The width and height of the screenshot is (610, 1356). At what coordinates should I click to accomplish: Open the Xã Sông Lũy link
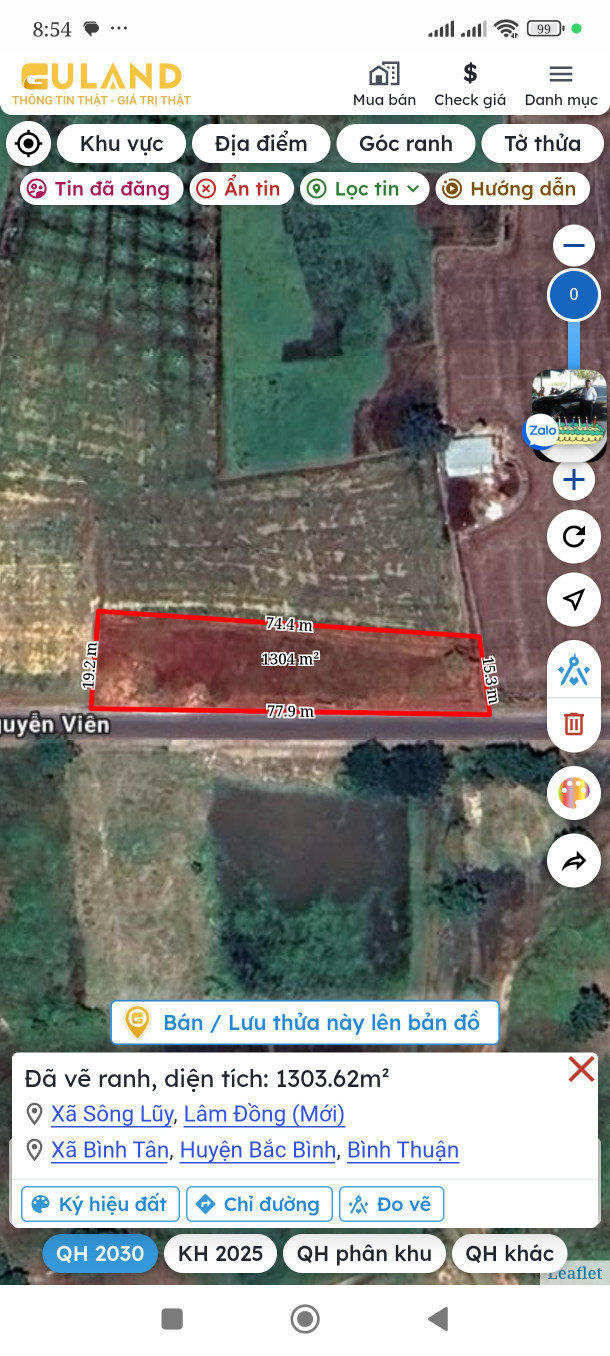(x=114, y=1114)
